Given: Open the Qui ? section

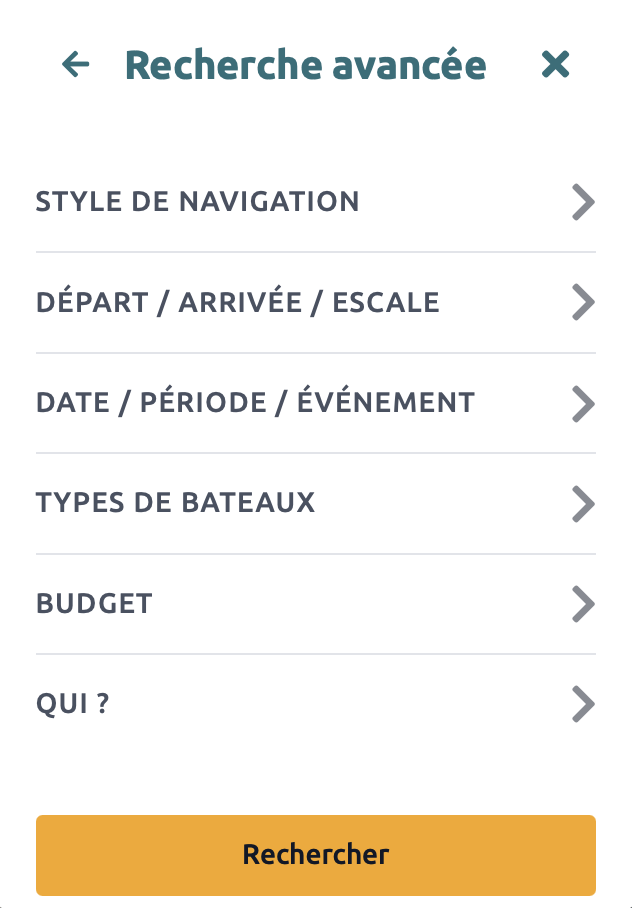Looking at the screenshot, I should (315, 704).
